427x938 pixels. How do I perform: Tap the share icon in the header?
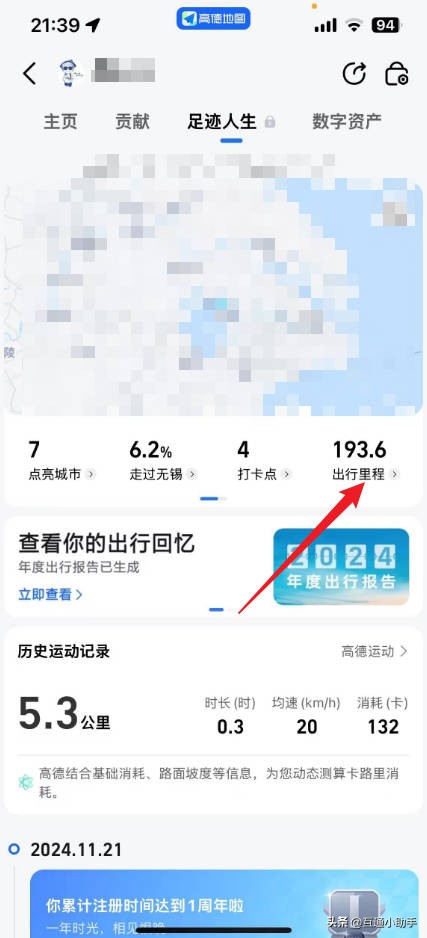354,74
